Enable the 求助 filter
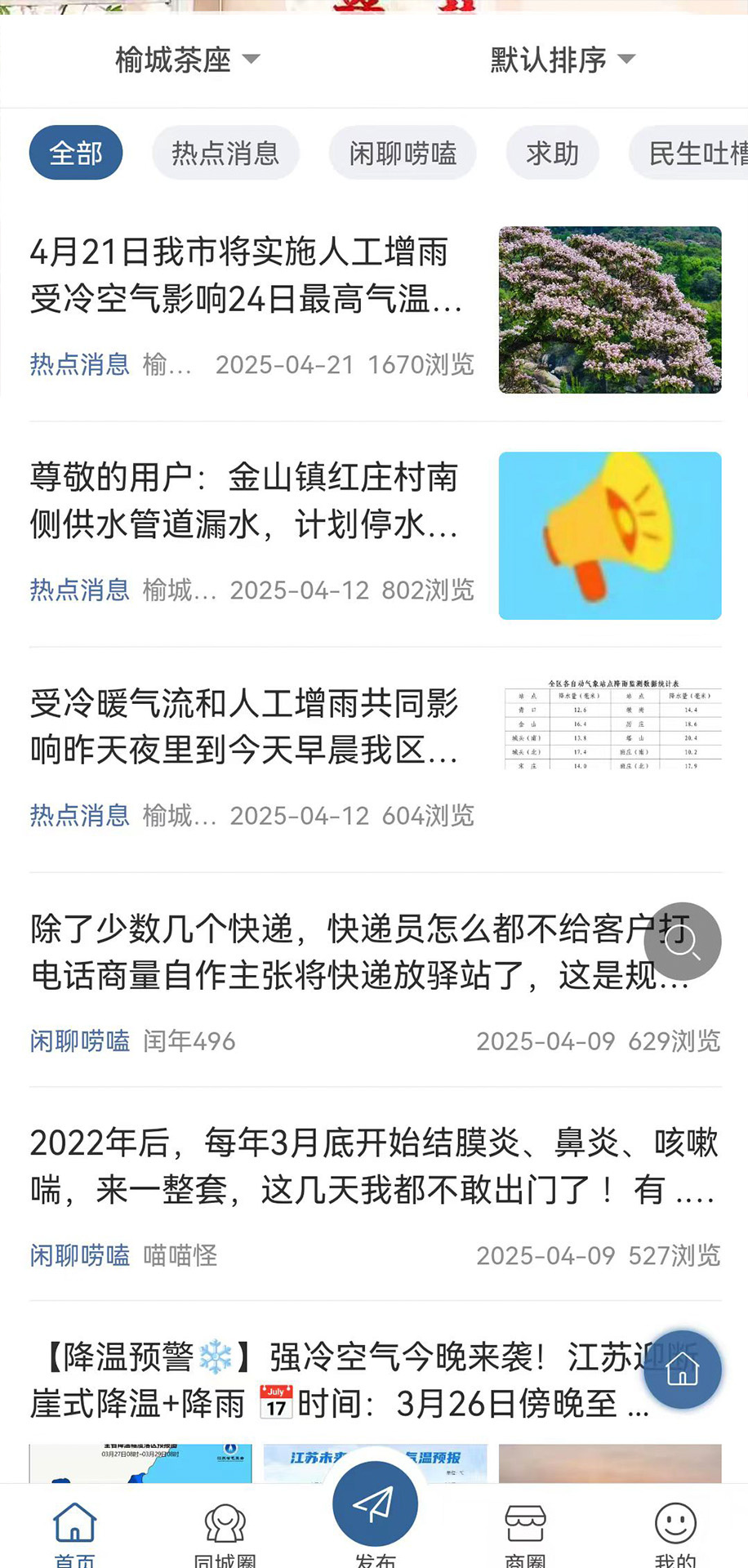 click(x=553, y=152)
